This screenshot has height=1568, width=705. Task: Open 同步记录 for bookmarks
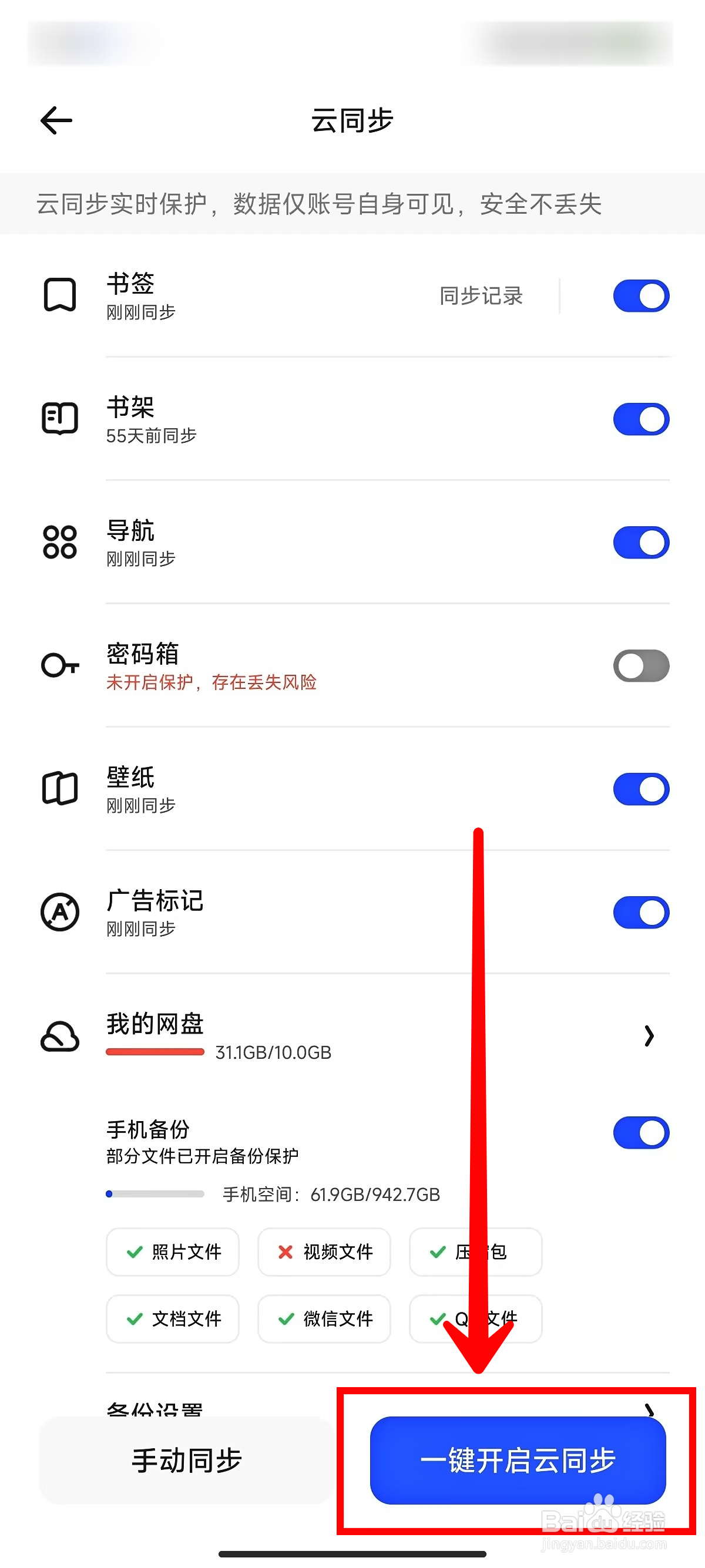(481, 296)
